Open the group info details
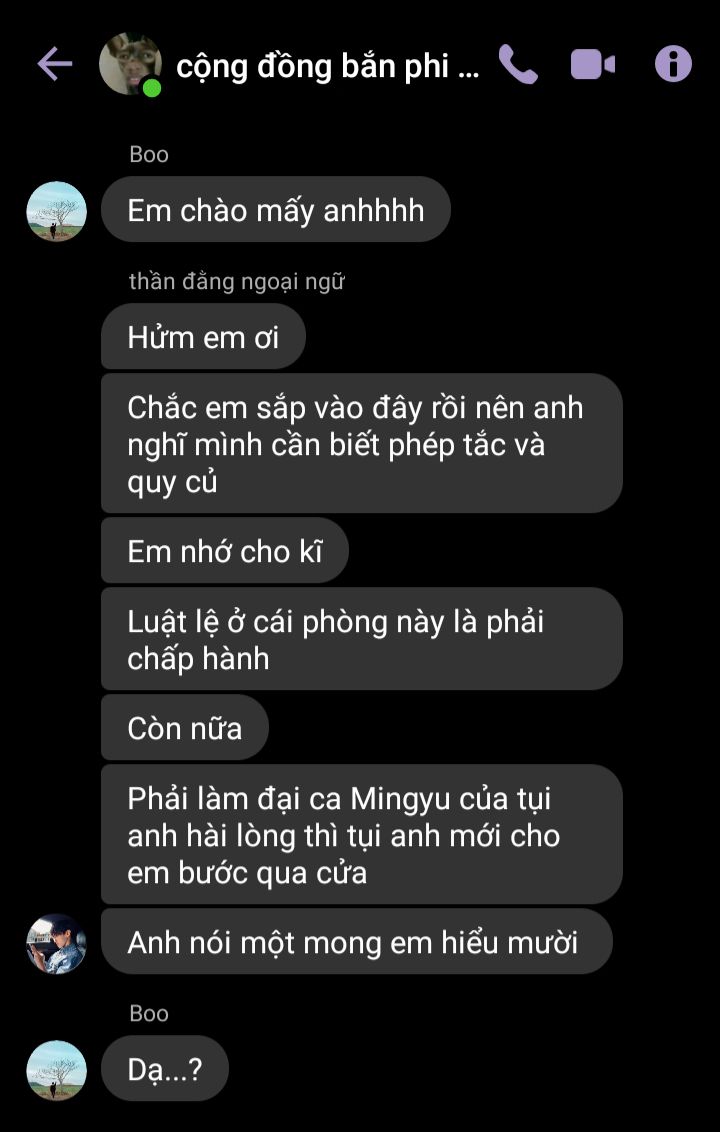The width and height of the screenshot is (720, 1132). pos(673,65)
